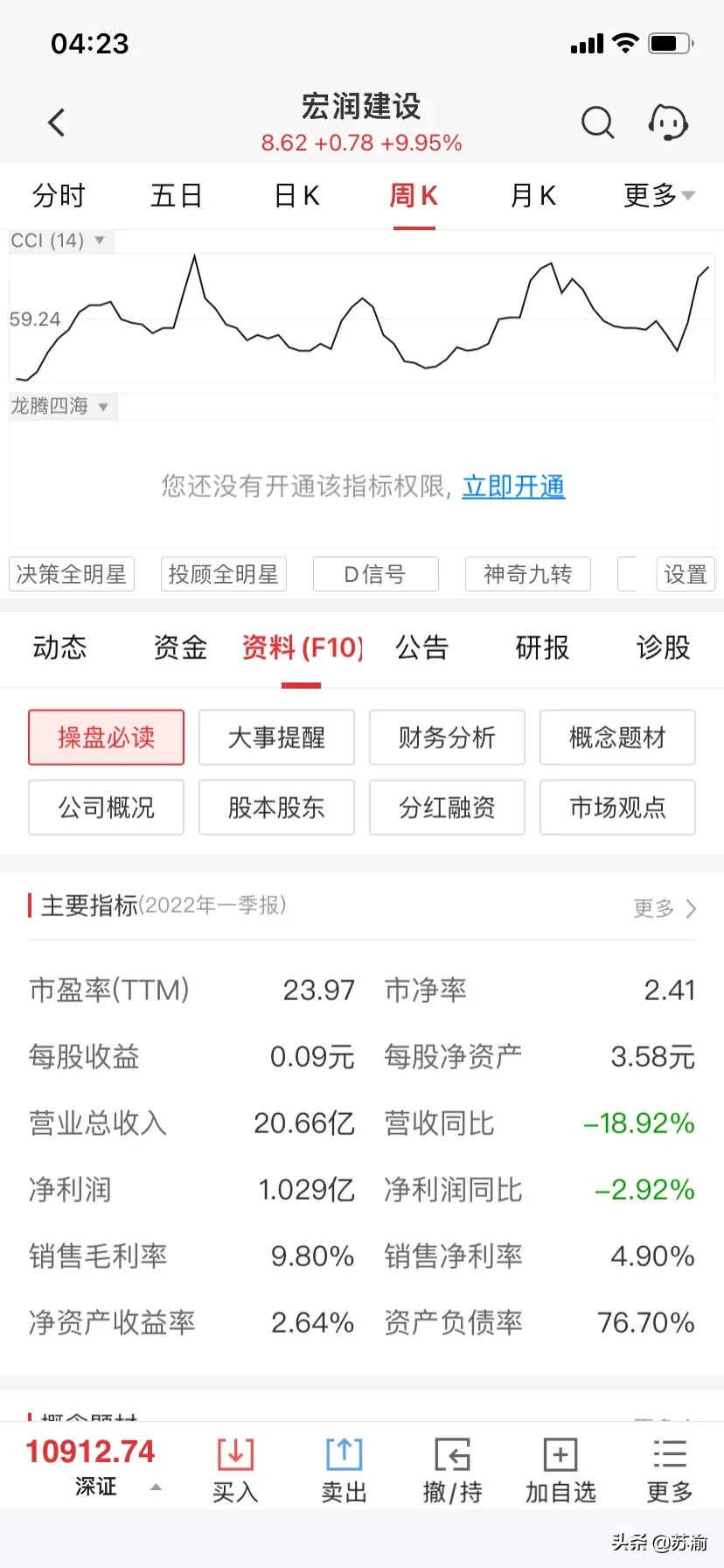Tap the 立即开通 link
The width and height of the screenshot is (724, 1568).
coord(513,486)
